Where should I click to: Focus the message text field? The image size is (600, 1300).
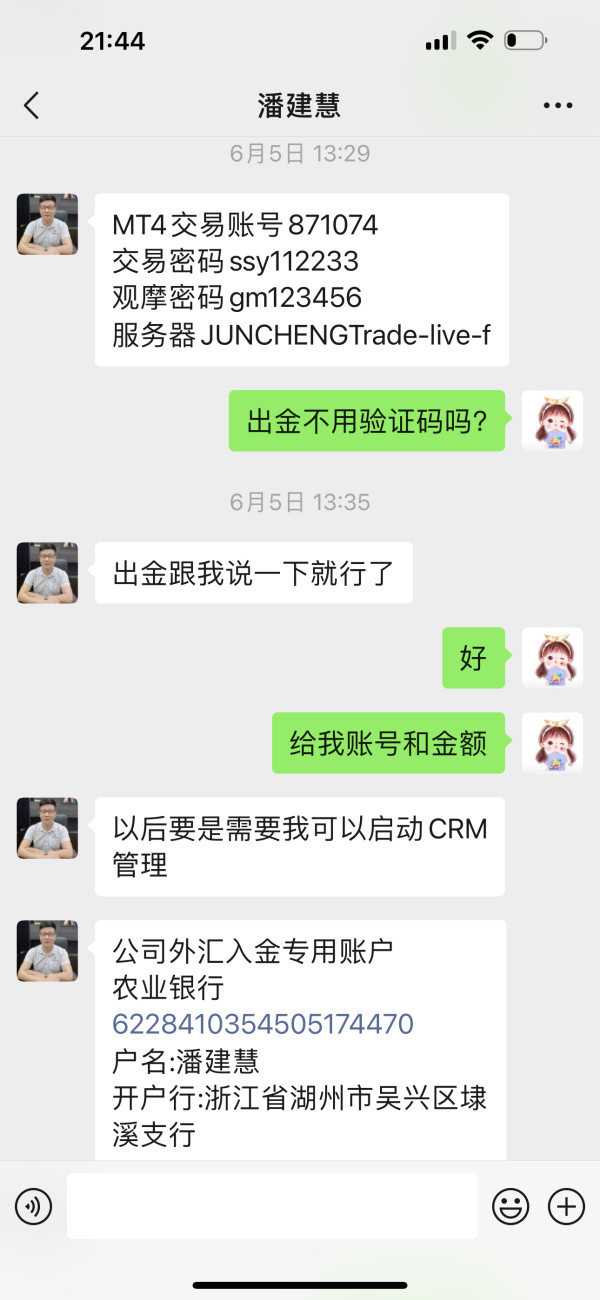pos(272,1206)
